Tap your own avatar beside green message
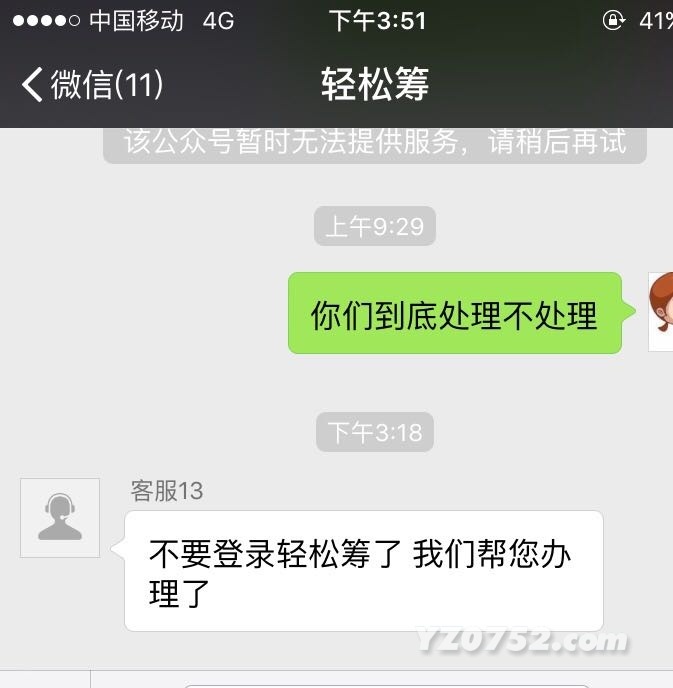Image resolution: width=673 pixels, height=688 pixels. (x=660, y=311)
